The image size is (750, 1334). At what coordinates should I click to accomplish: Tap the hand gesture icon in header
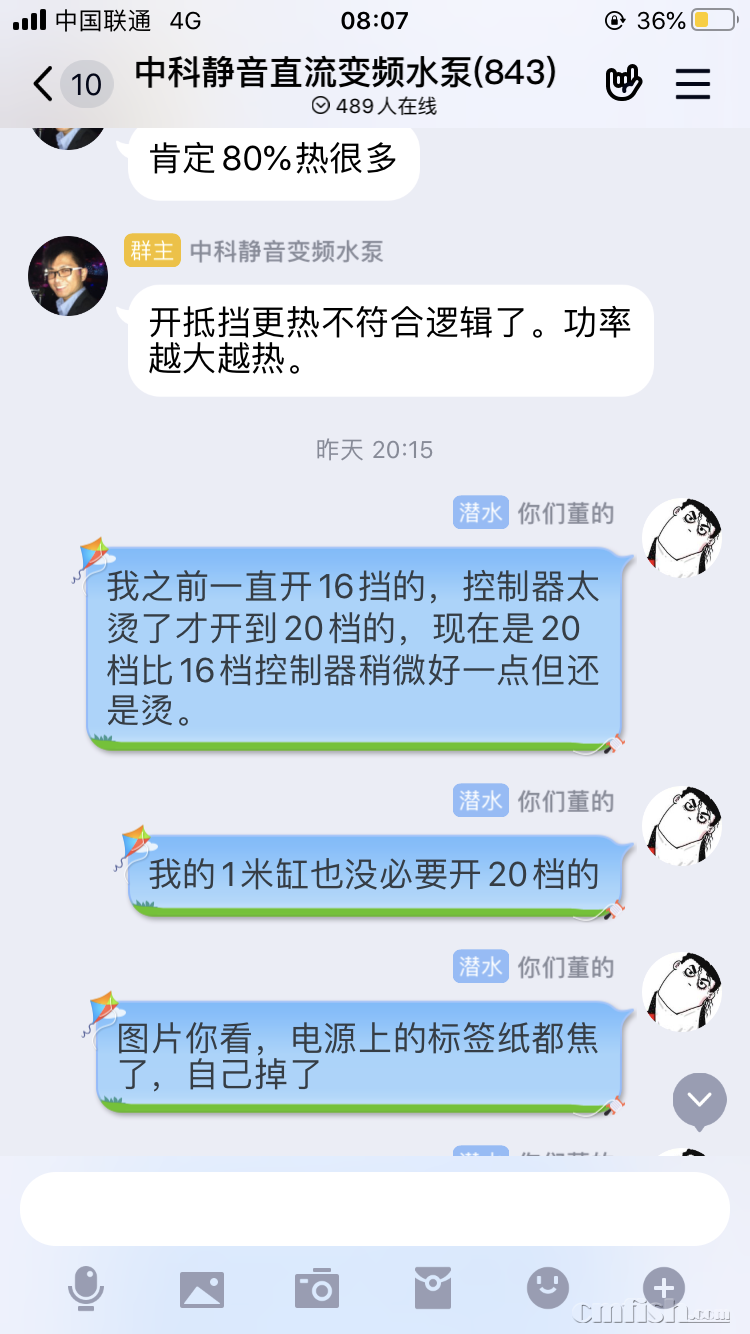(623, 84)
